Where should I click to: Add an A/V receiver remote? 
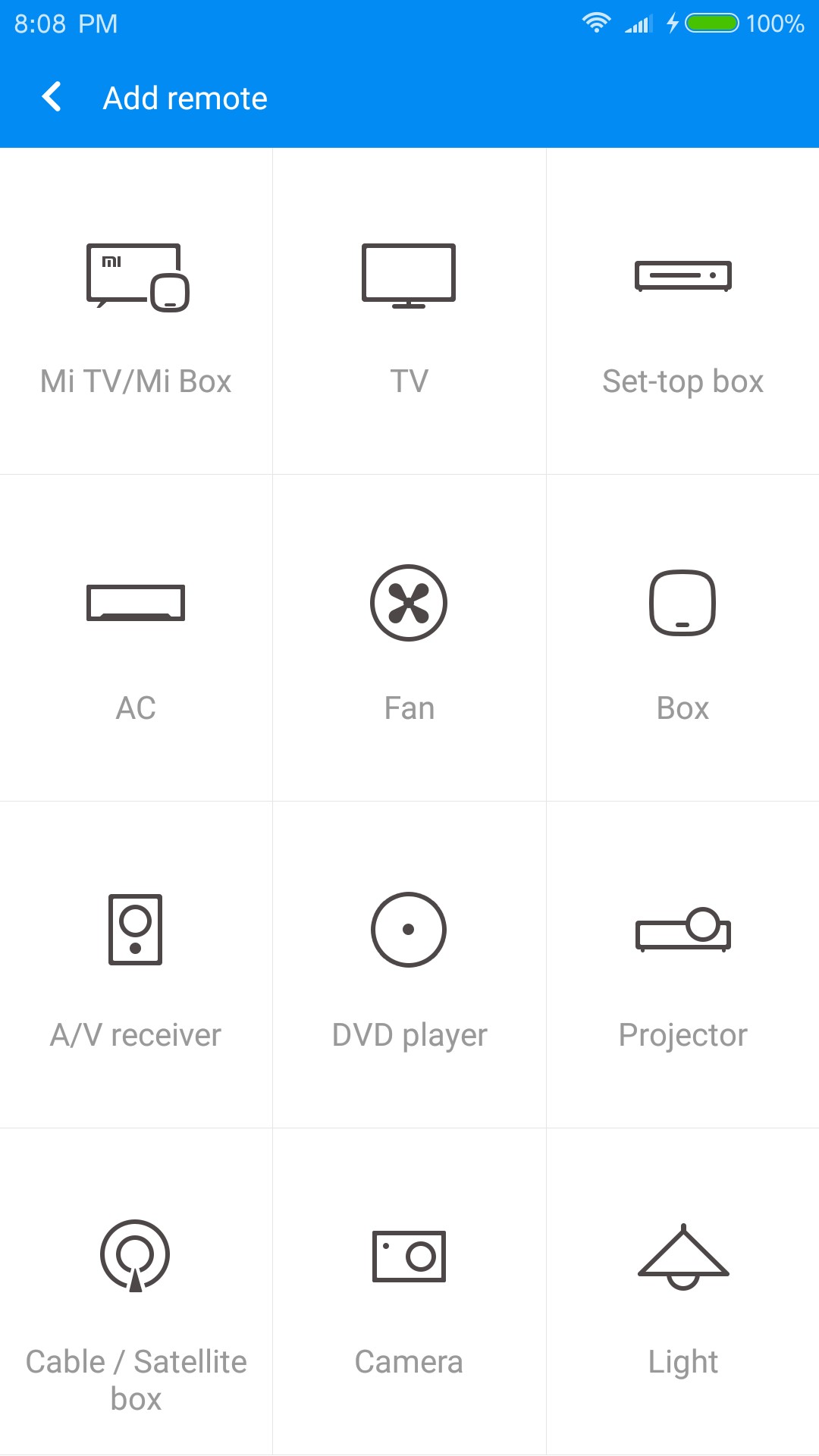pyautogui.click(x=136, y=965)
